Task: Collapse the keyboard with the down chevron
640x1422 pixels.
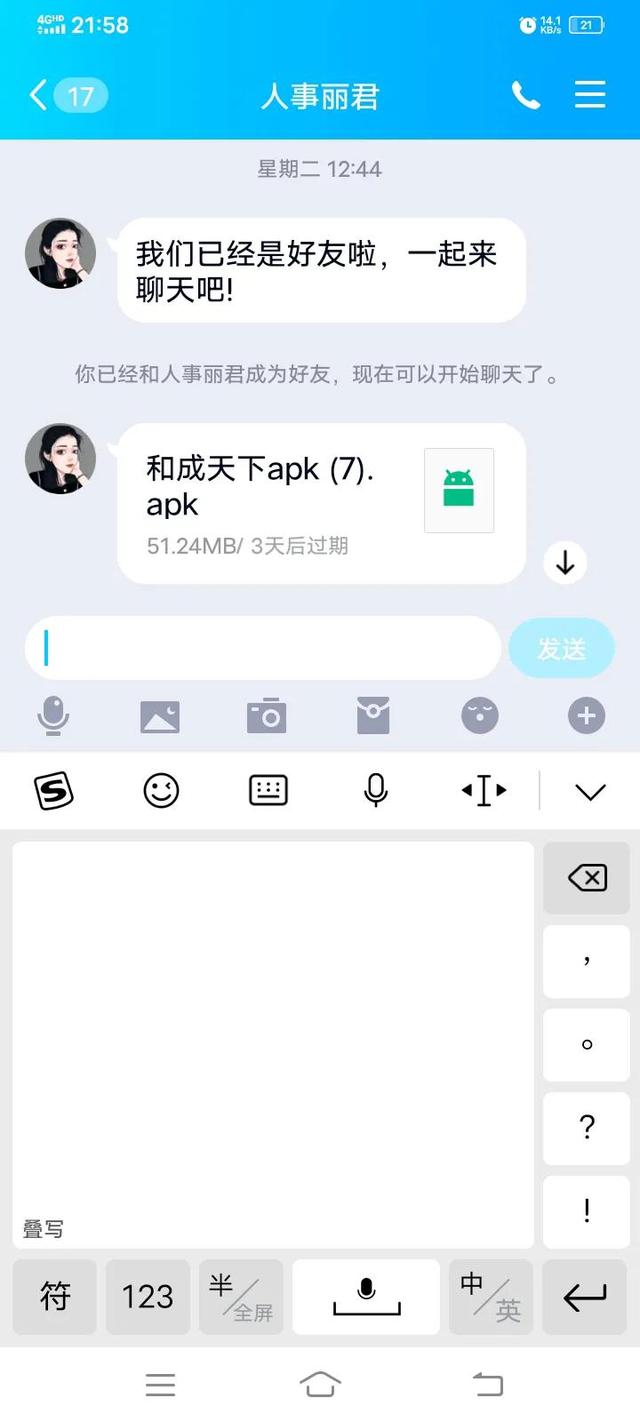Action: 590,792
